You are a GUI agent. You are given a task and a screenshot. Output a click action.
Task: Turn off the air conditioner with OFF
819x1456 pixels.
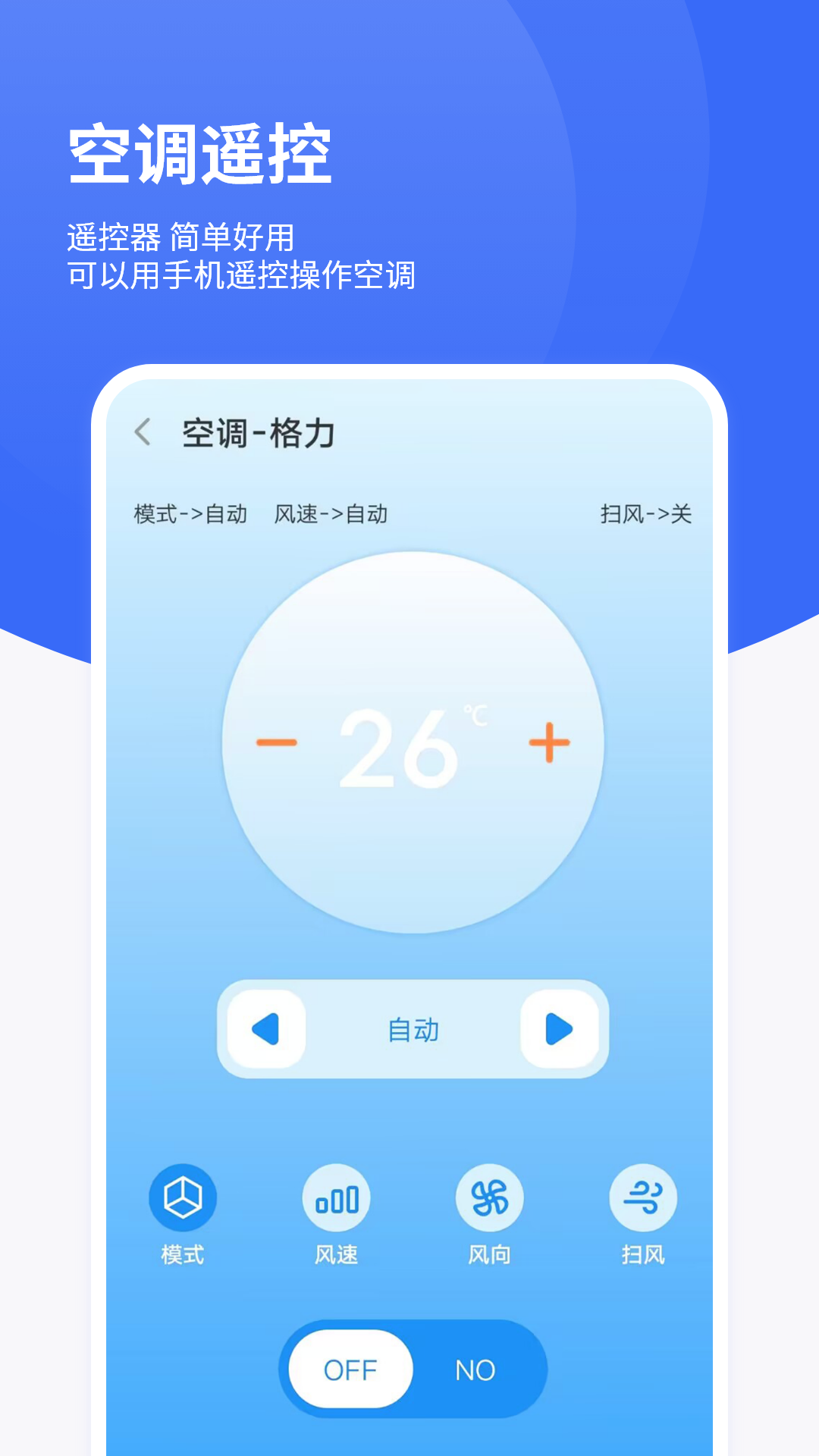[x=350, y=1370]
